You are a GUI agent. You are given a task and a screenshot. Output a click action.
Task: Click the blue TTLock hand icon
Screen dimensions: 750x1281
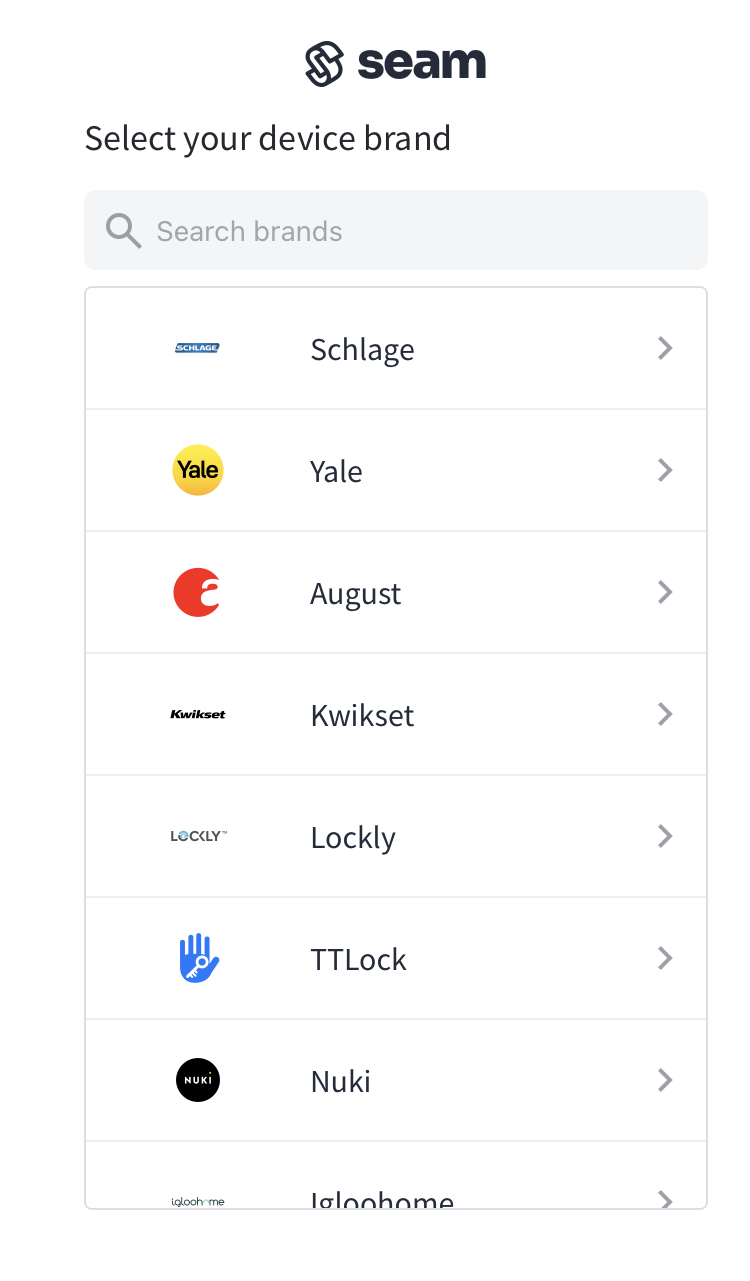(198, 958)
